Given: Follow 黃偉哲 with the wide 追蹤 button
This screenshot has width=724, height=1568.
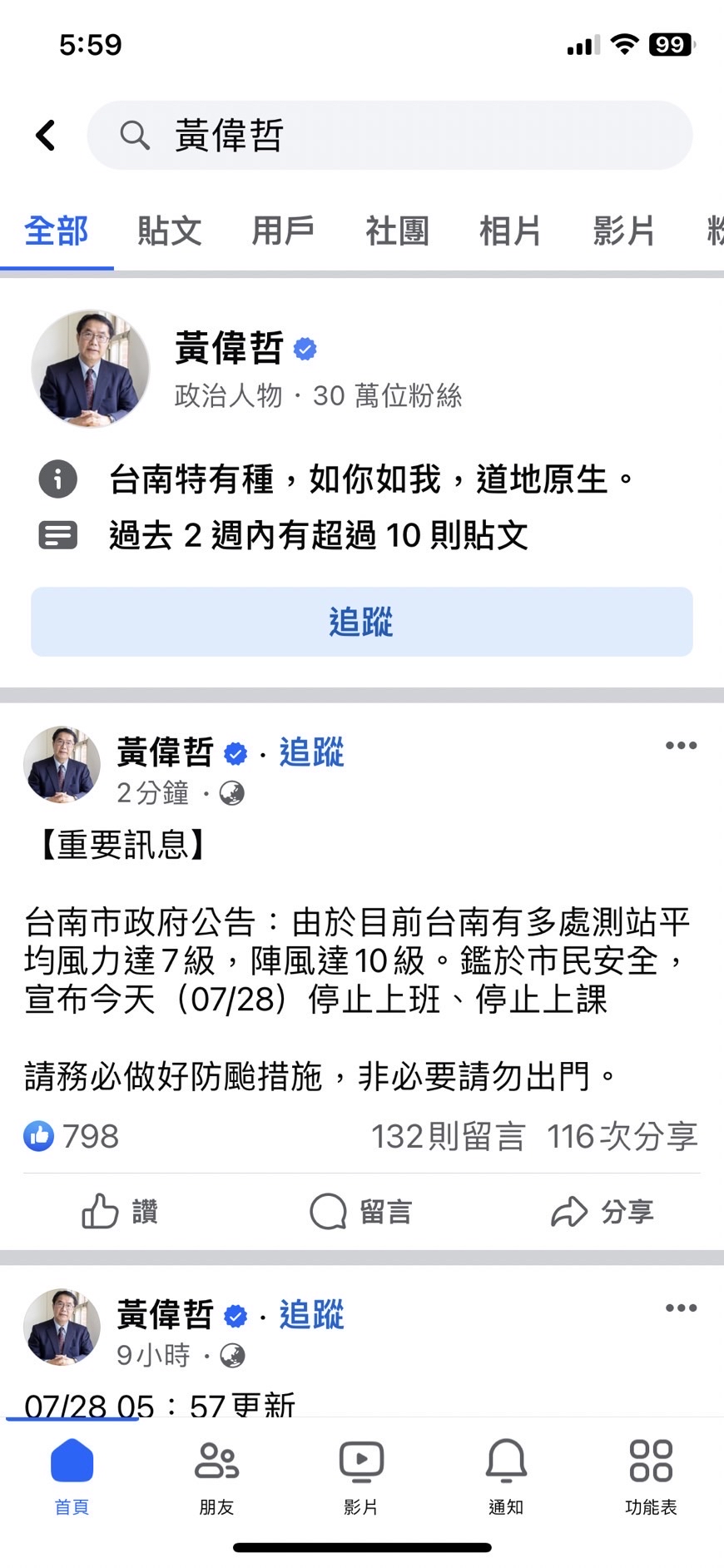Looking at the screenshot, I should coord(361,622).
